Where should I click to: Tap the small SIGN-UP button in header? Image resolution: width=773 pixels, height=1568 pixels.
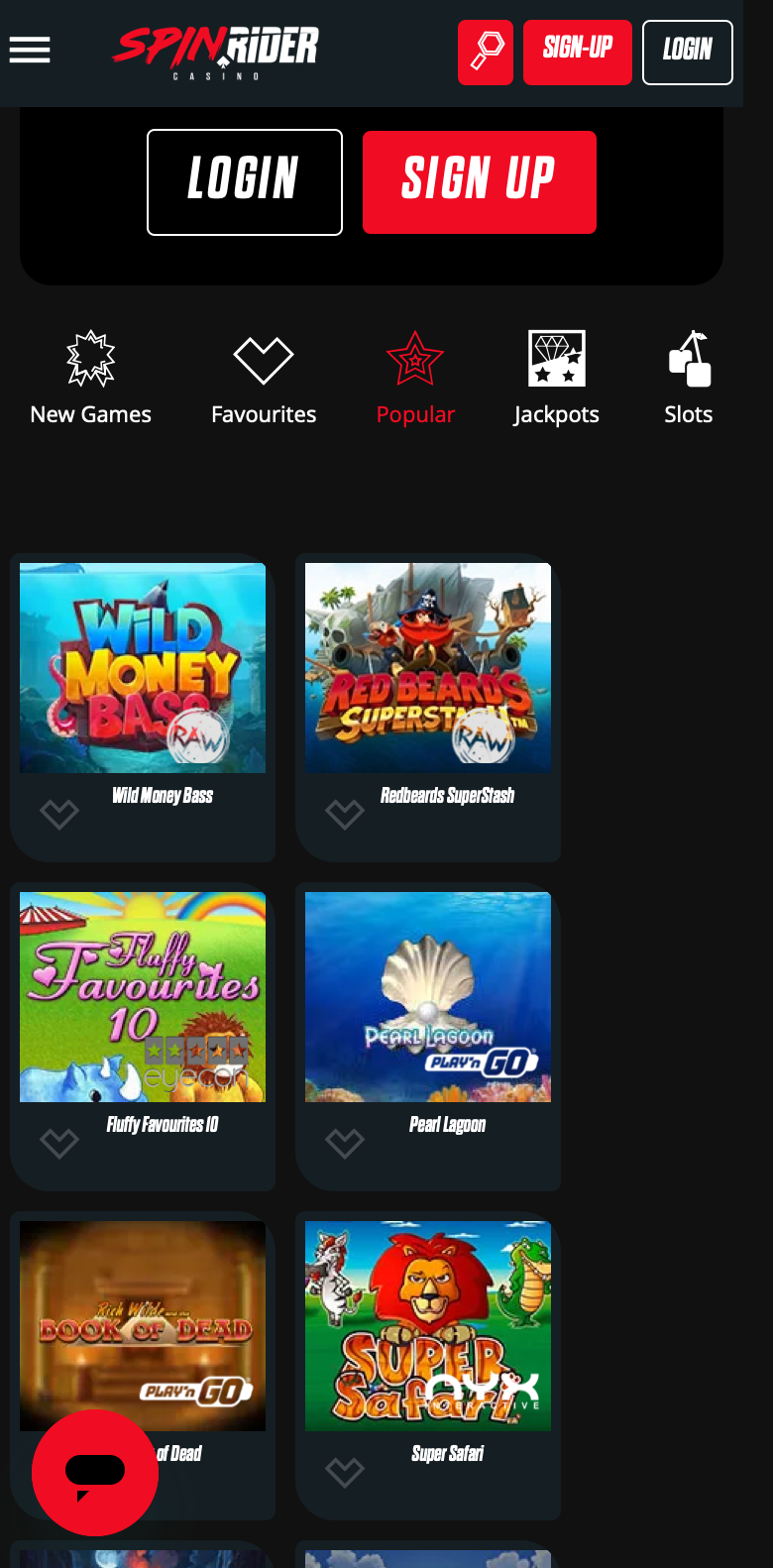click(578, 53)
